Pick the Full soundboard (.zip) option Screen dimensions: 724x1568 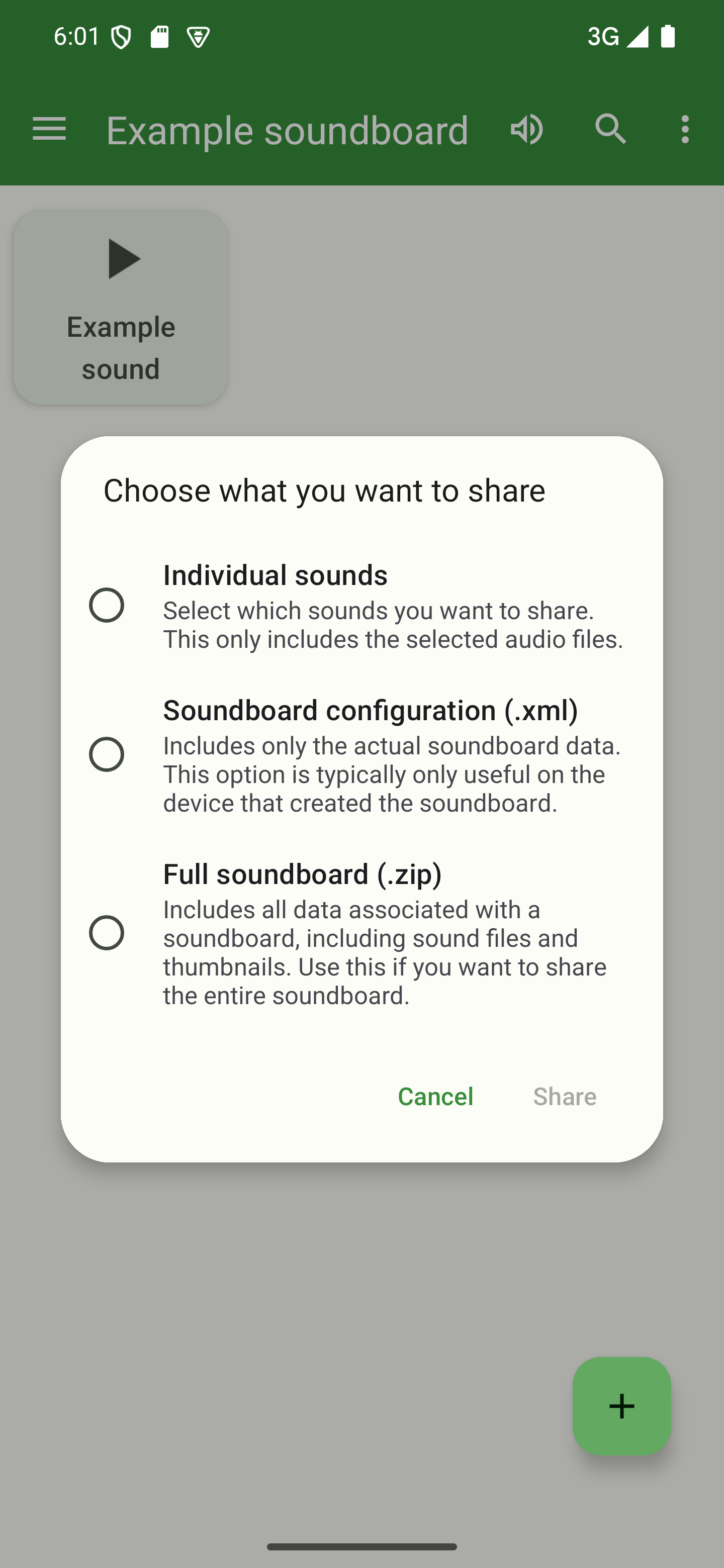107,933
